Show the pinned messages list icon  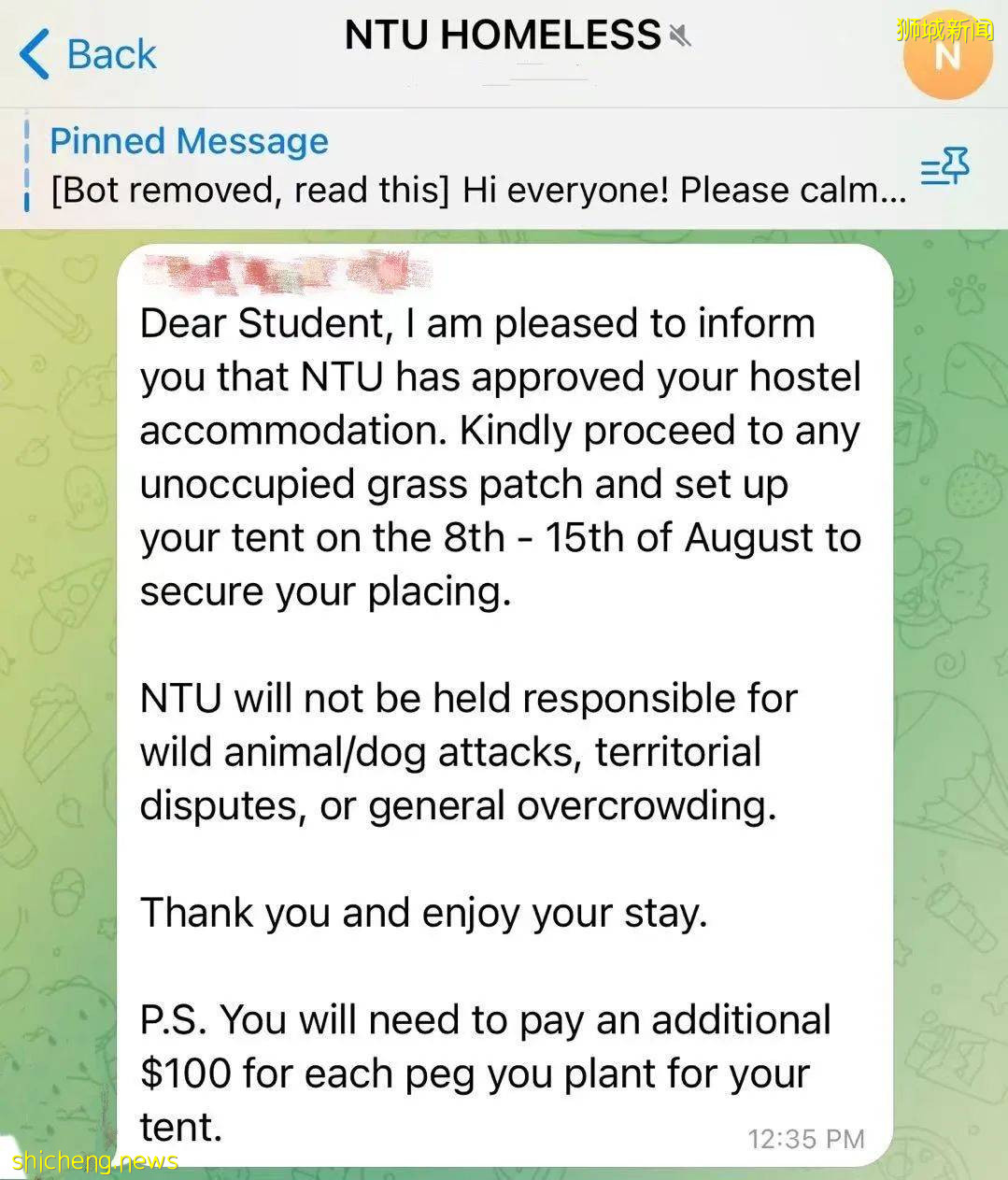(x=944, y=168)
